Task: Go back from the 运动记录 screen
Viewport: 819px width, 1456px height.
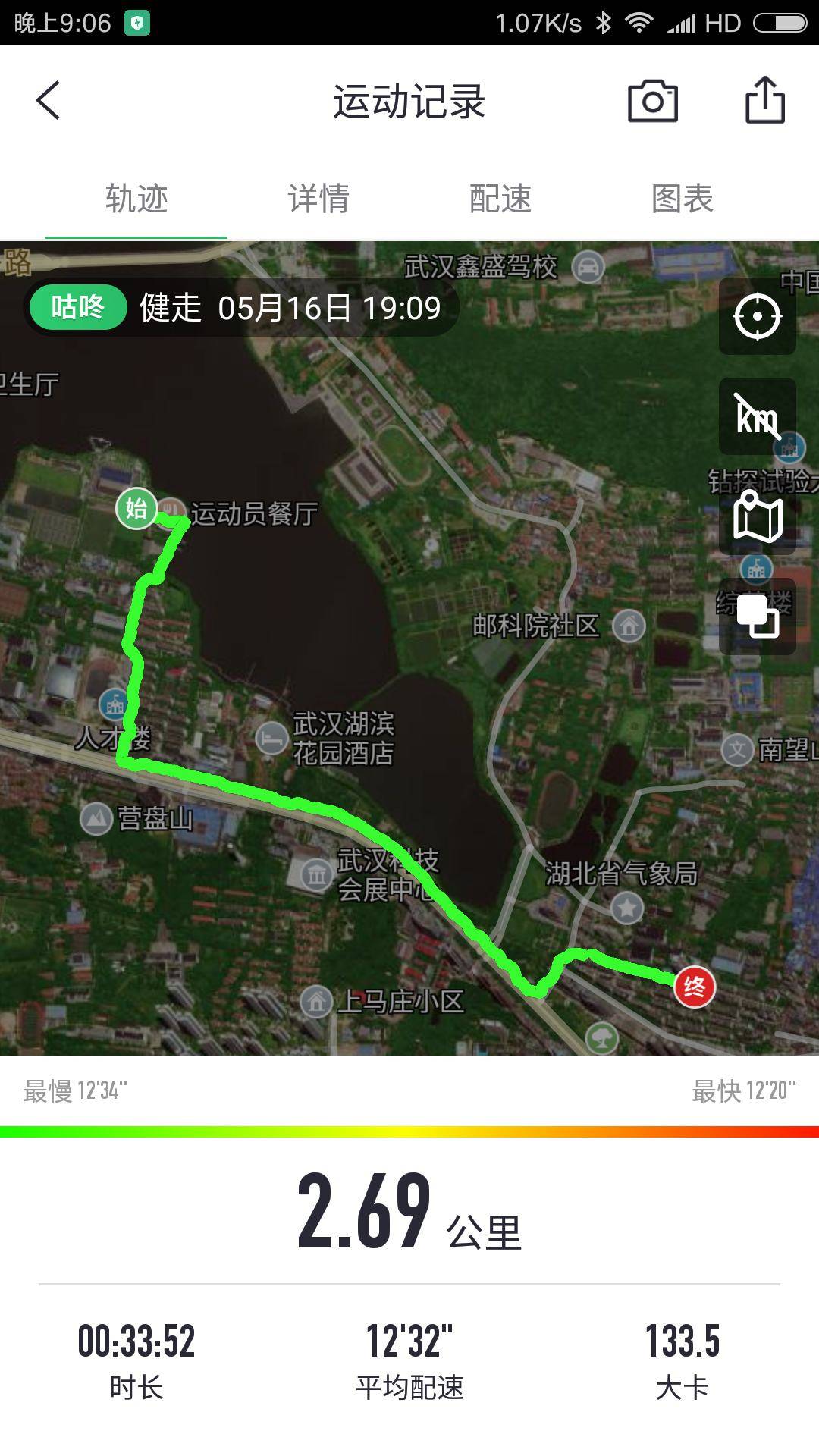Action: tap(49, 101)
